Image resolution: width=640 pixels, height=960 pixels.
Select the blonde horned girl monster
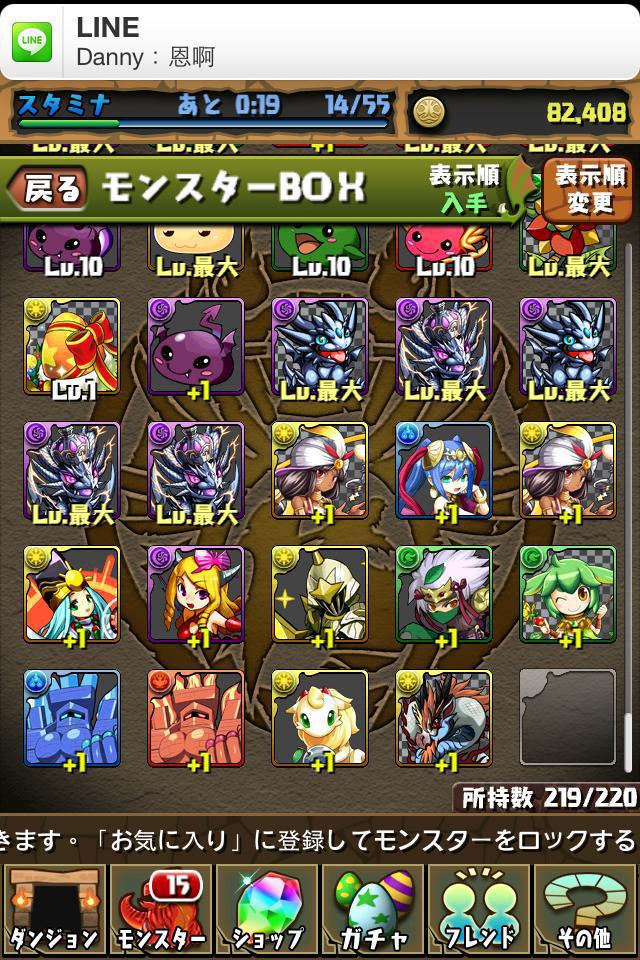coord(195,595)
